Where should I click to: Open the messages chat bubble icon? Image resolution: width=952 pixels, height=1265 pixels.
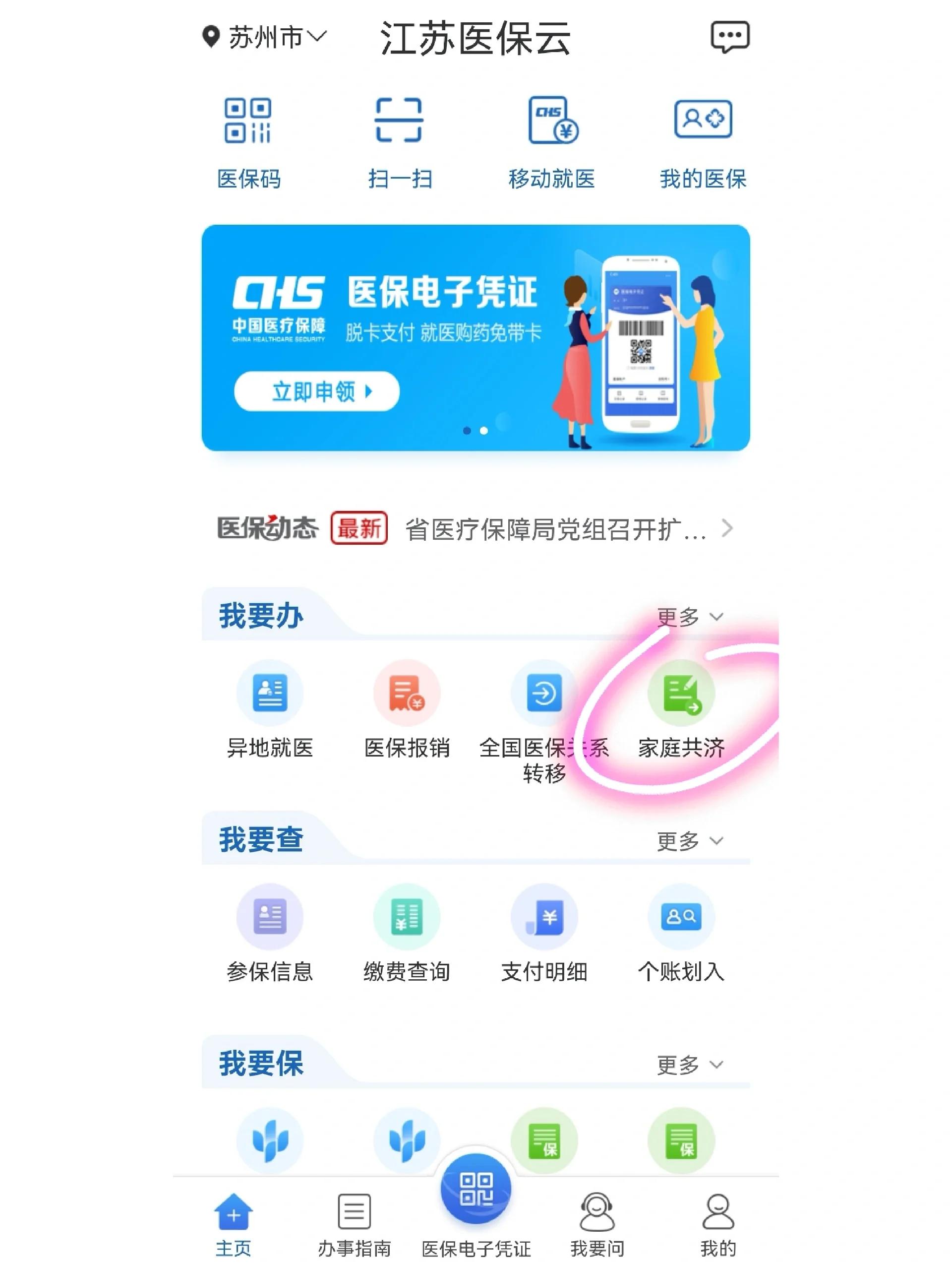click(x=729, y=37)
